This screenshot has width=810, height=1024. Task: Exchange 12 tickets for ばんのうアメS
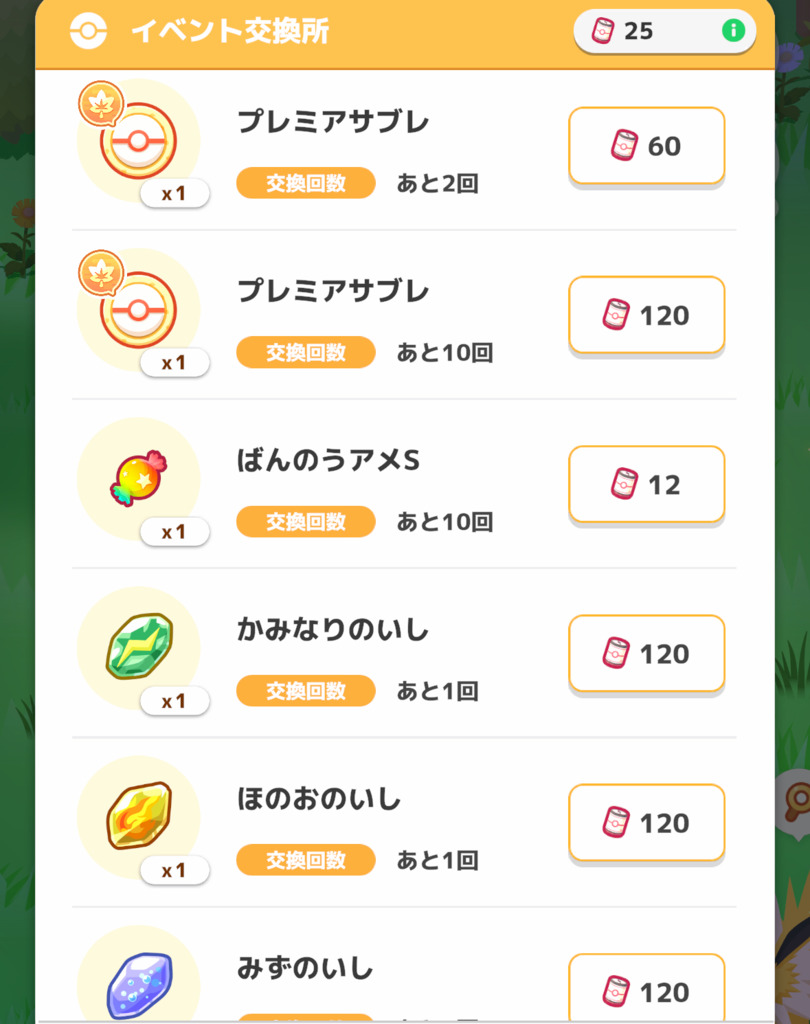646,484
